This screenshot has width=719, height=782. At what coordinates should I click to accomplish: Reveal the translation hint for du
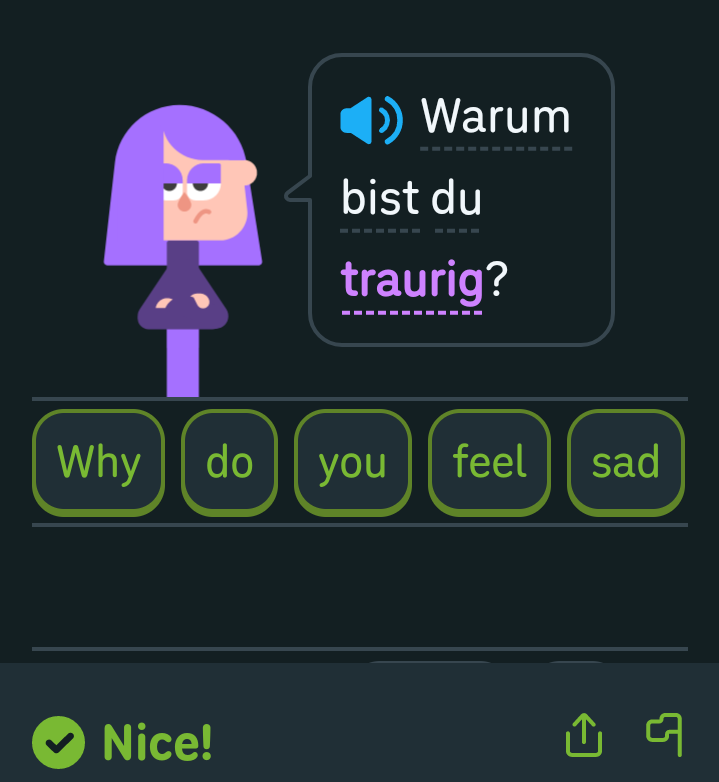[x=457, y=199]
